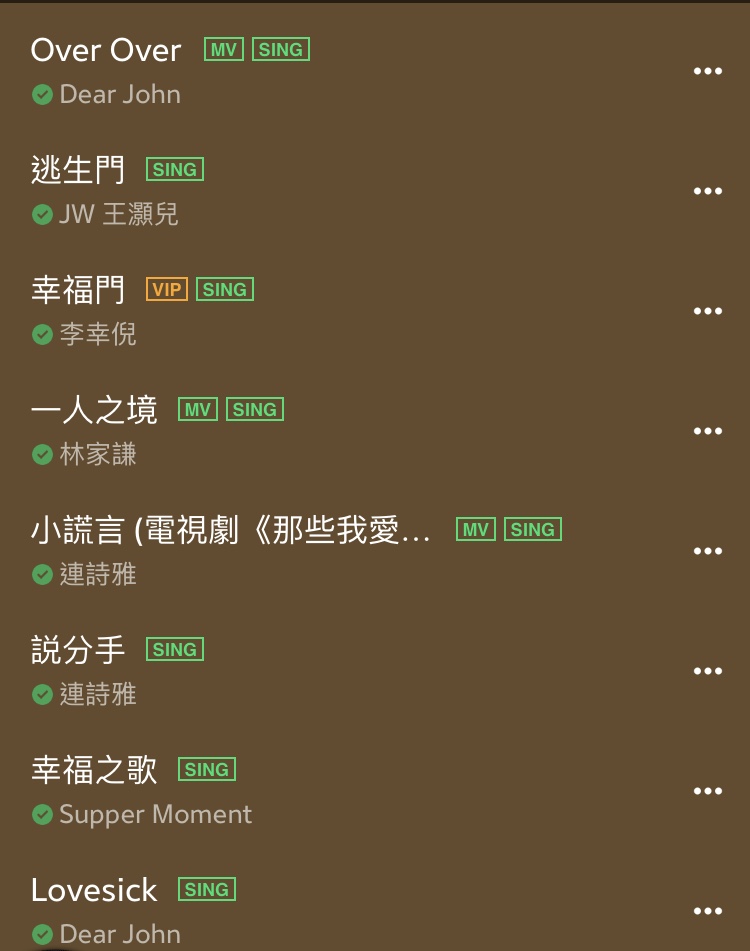Play the song Over Over
The image size is (750, 951).
tap(106, 51)
